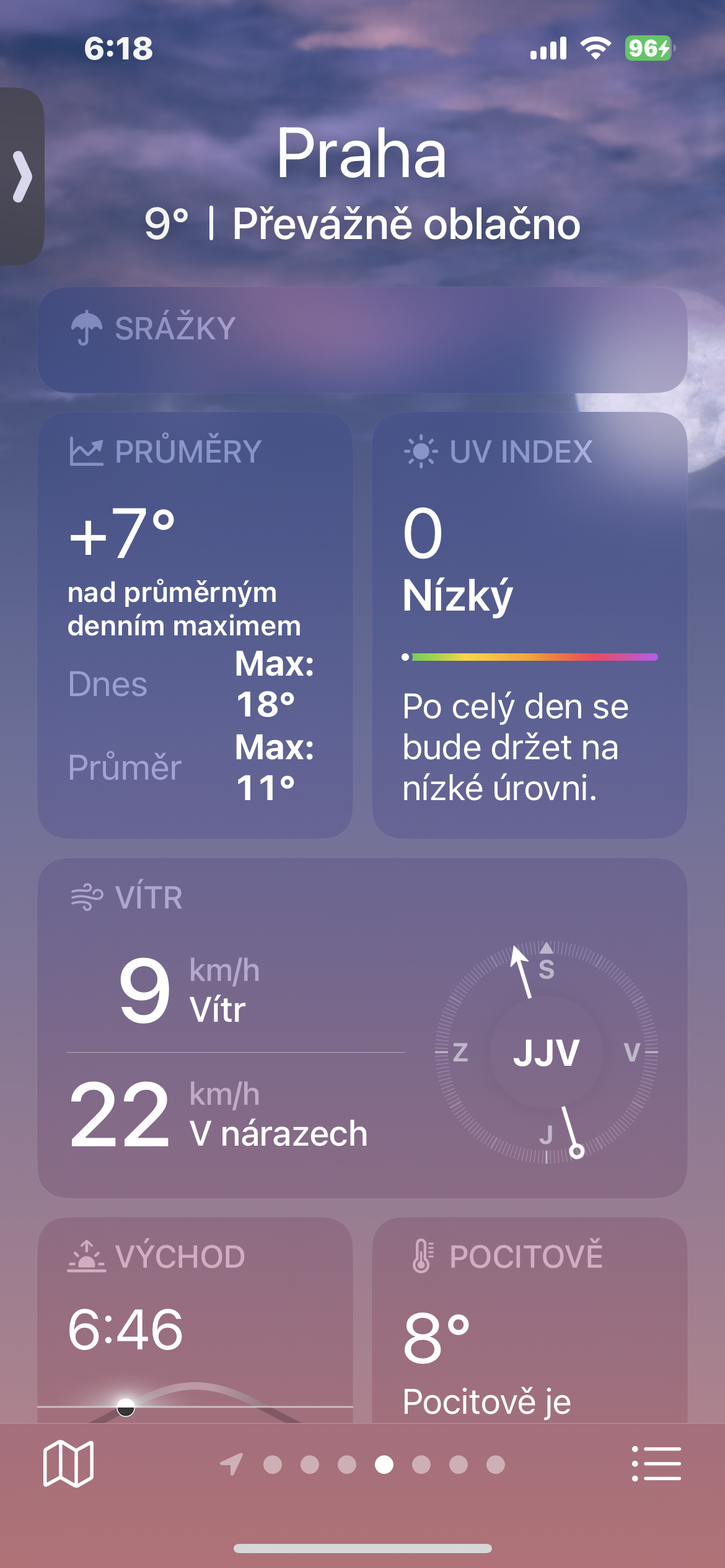View UV Index details

click(x=529, y=625)
